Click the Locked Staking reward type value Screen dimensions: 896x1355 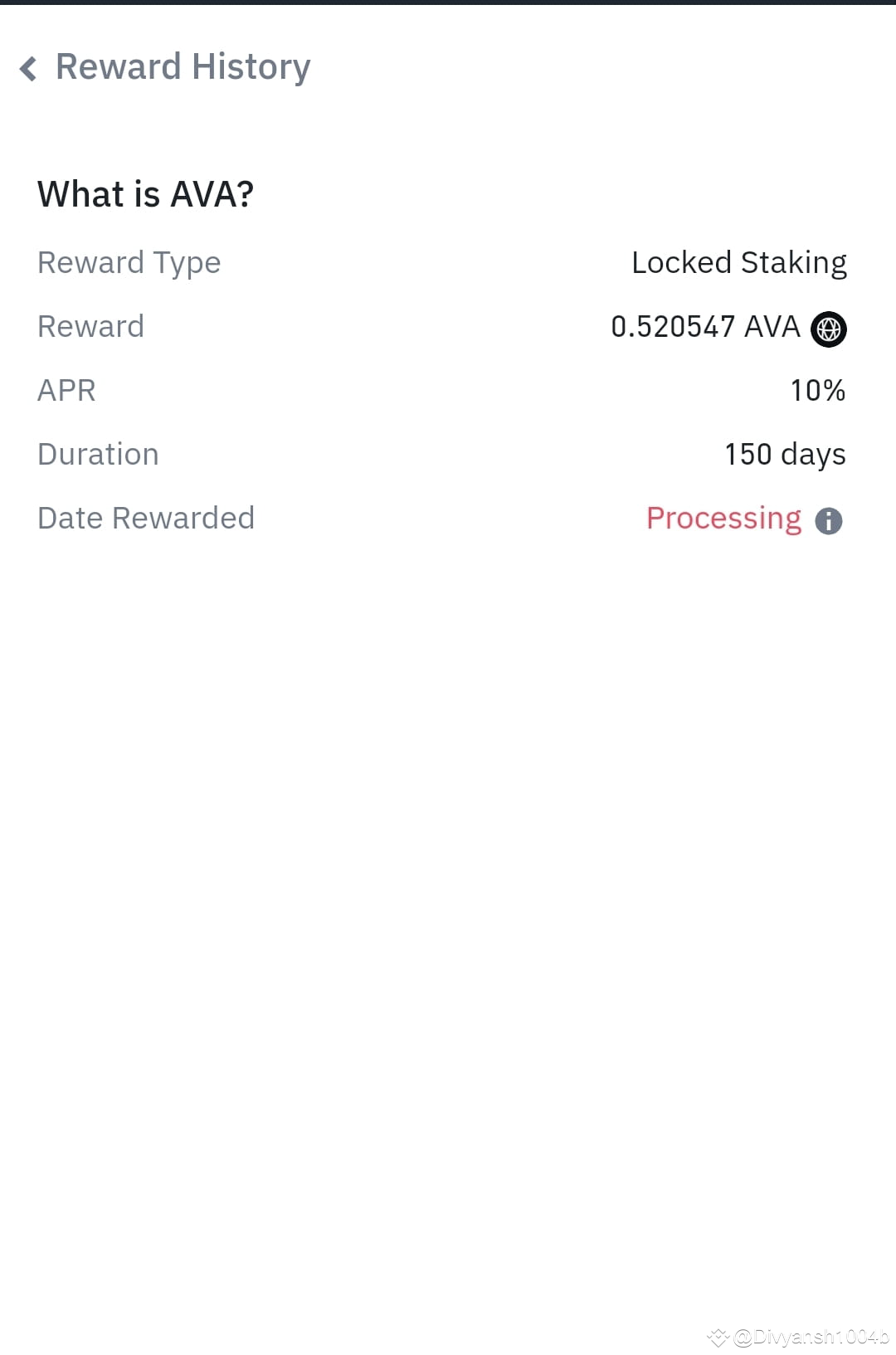click(738, 262)
